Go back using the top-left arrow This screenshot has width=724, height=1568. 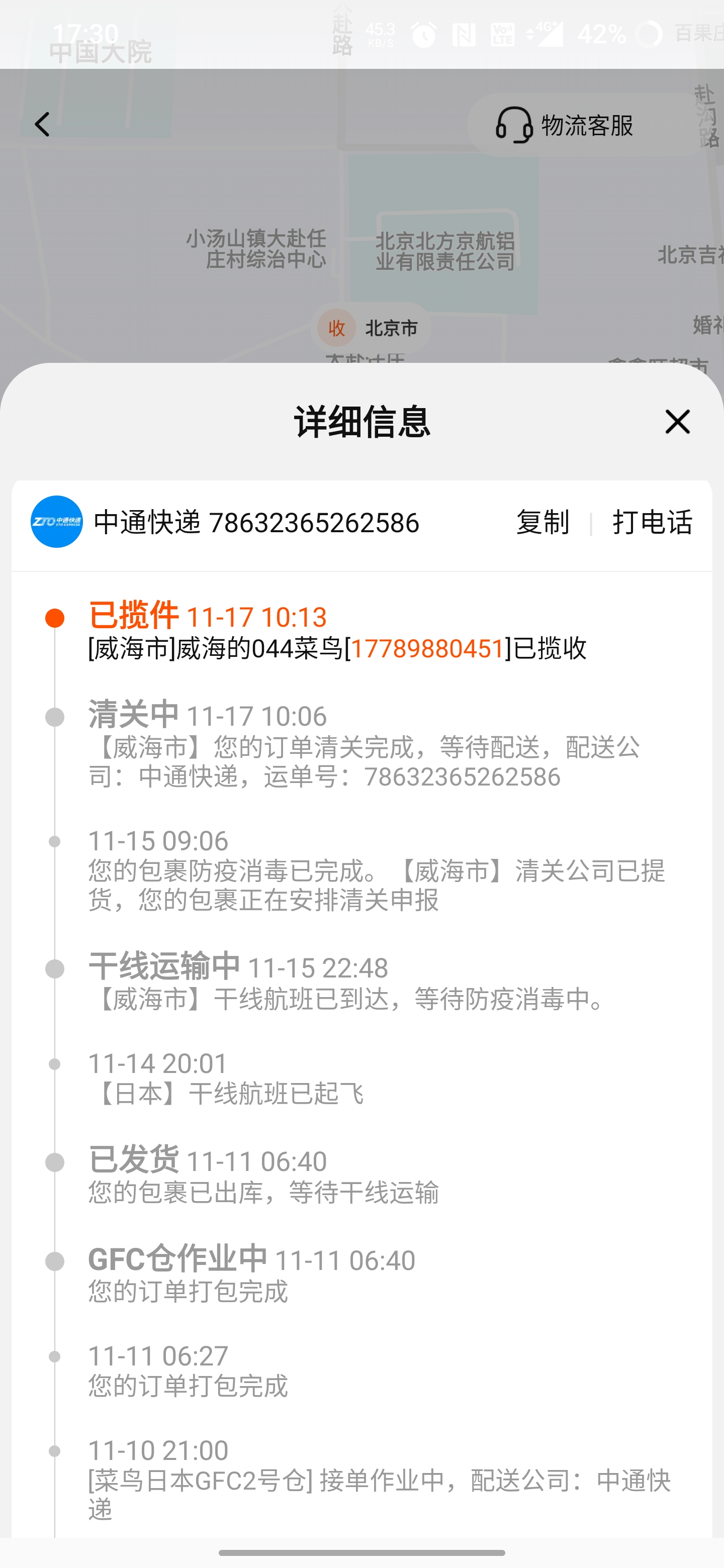tap(42, 125)
